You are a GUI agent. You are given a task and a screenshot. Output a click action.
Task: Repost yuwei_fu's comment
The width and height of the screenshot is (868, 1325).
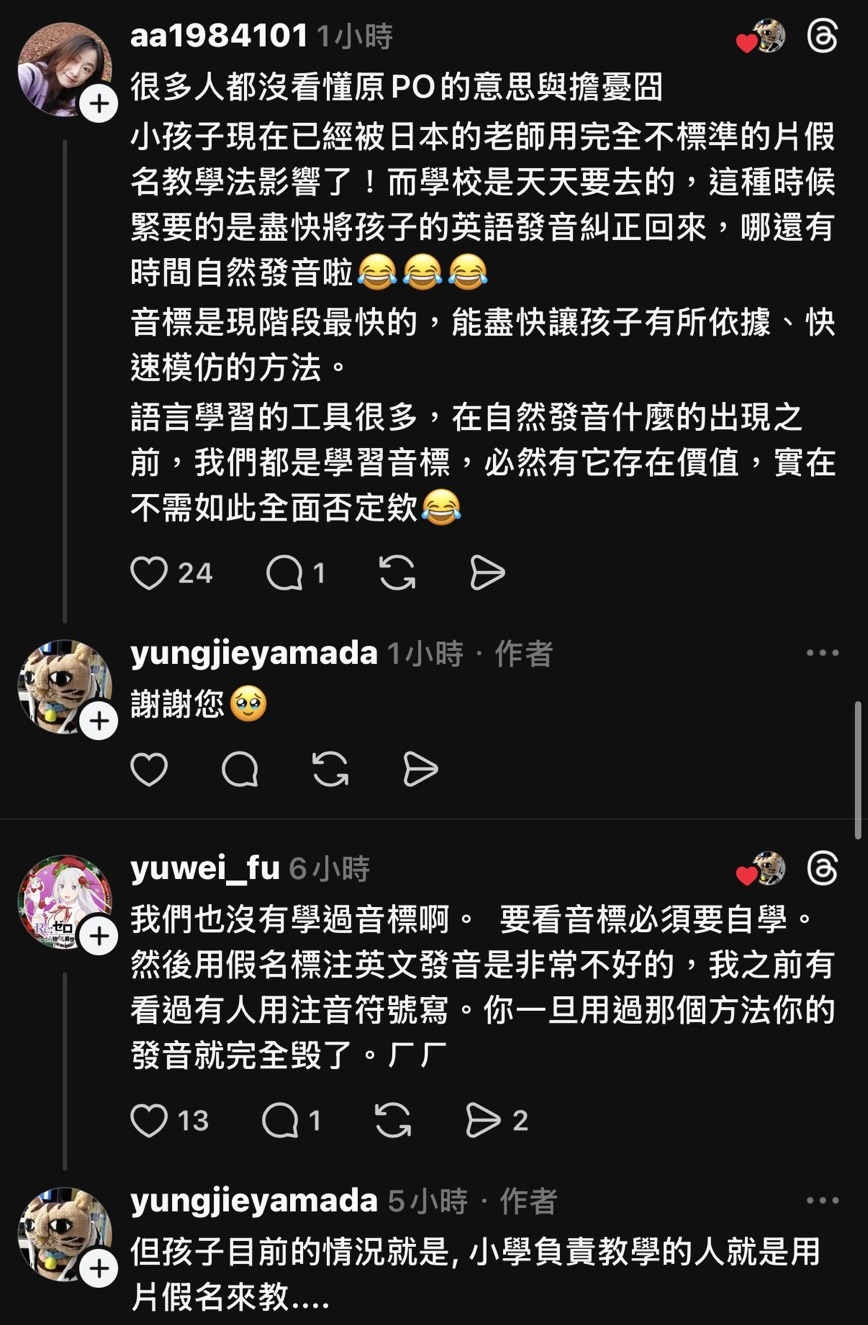tap(391, 1121)
